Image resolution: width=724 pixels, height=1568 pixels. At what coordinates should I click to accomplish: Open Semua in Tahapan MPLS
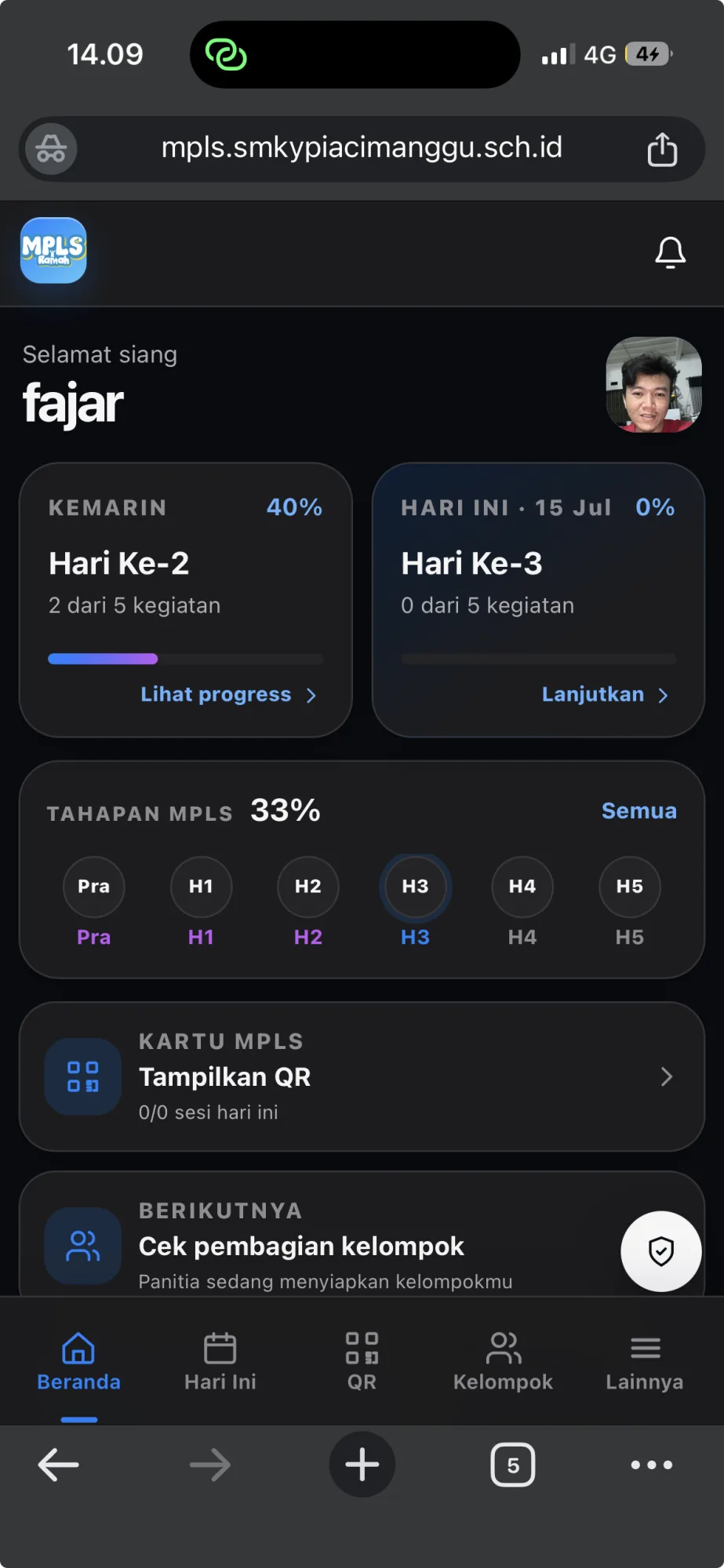(x=639, y=811)
